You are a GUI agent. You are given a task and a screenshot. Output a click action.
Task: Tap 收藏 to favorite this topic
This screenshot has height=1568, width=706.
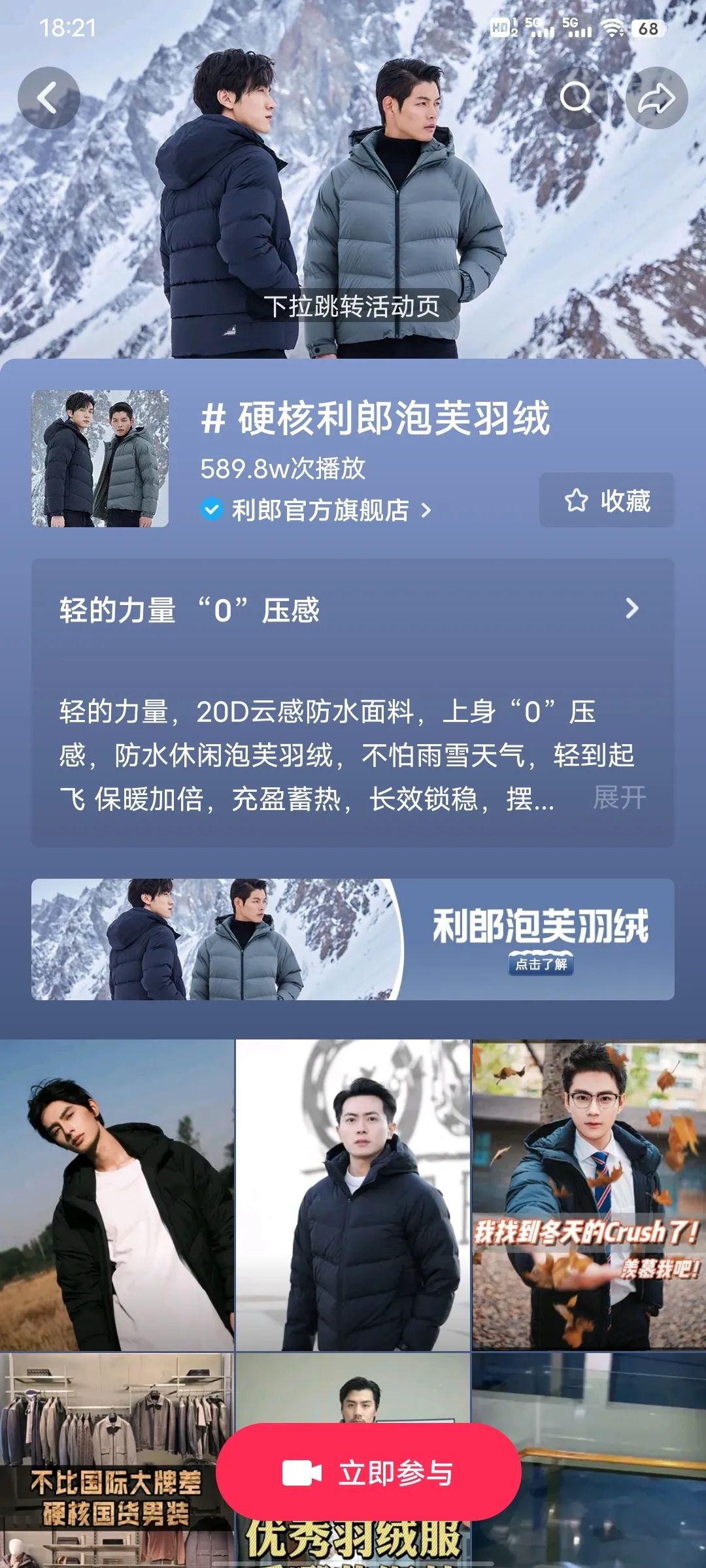click(607, 500)
